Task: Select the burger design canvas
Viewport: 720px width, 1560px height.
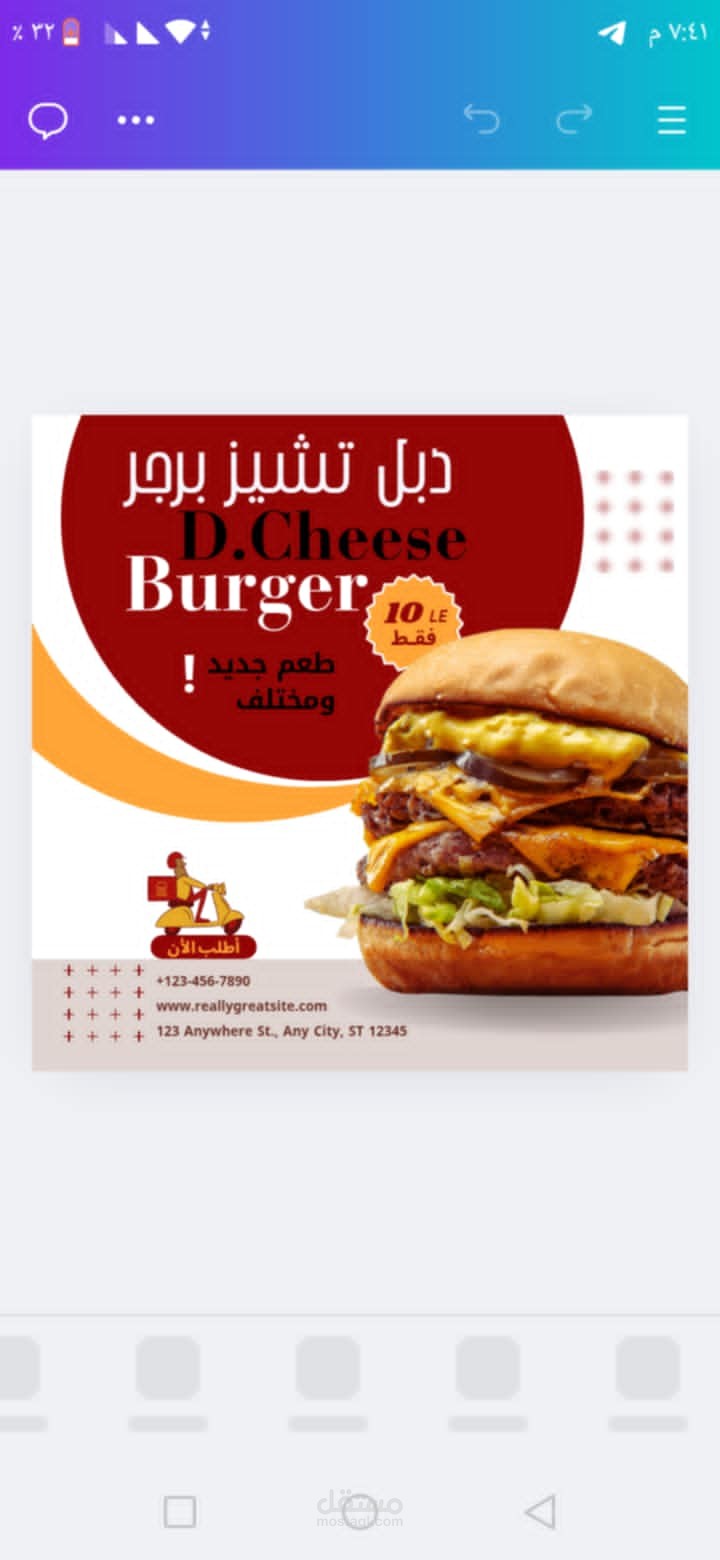Action: point(360,742)
